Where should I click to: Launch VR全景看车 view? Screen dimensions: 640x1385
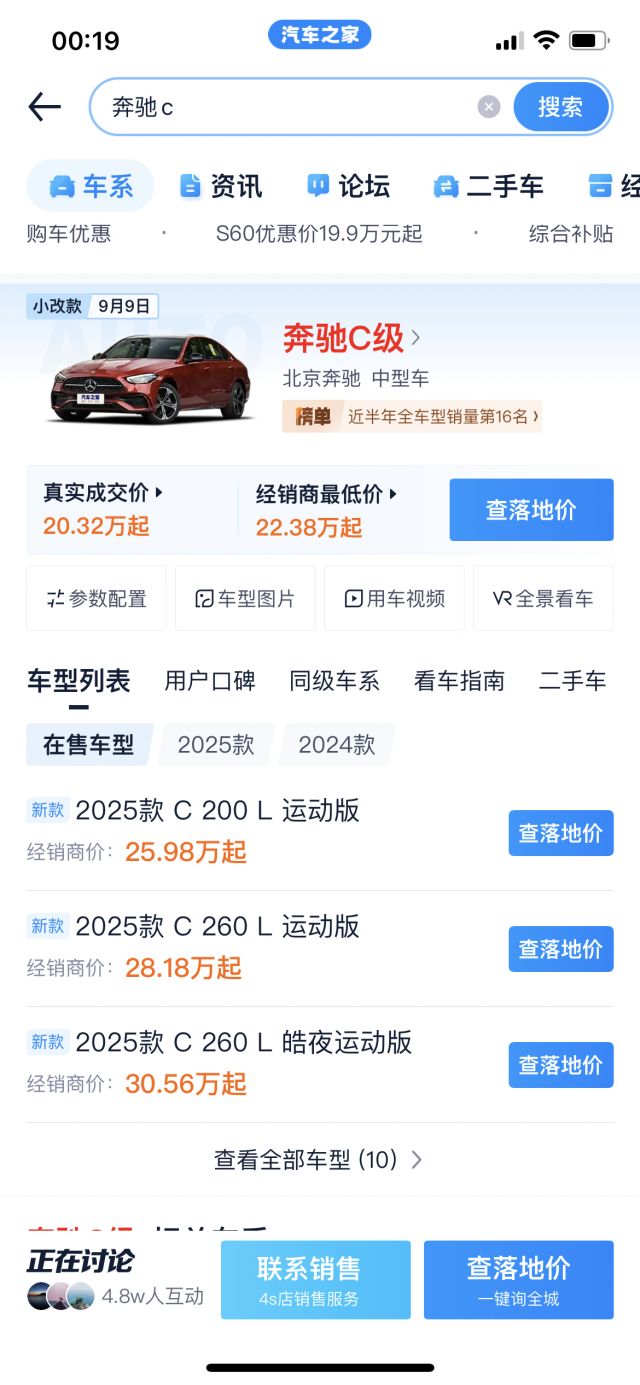click(x=543, y=599)
